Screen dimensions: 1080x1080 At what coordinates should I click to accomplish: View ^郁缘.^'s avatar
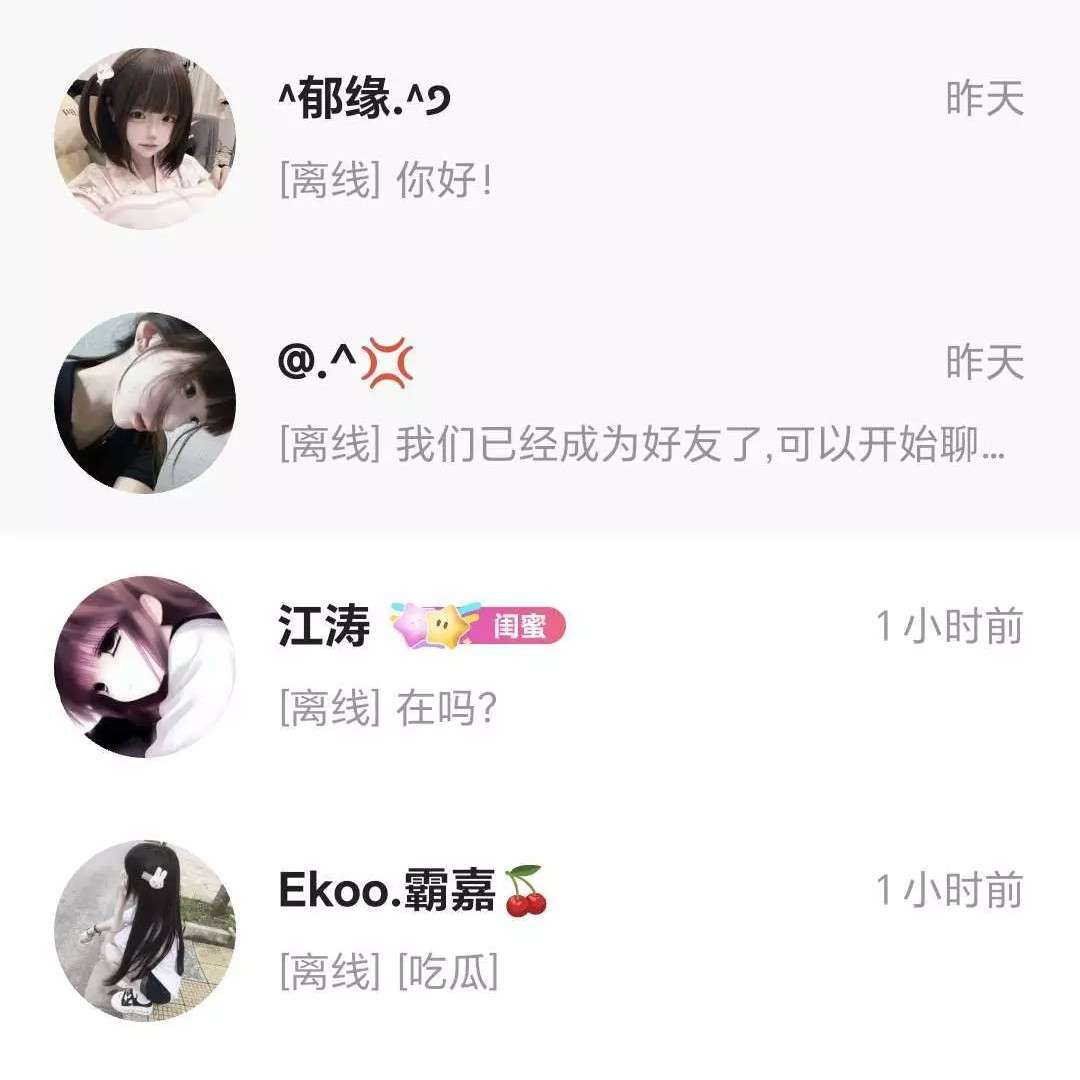[145, 139]
